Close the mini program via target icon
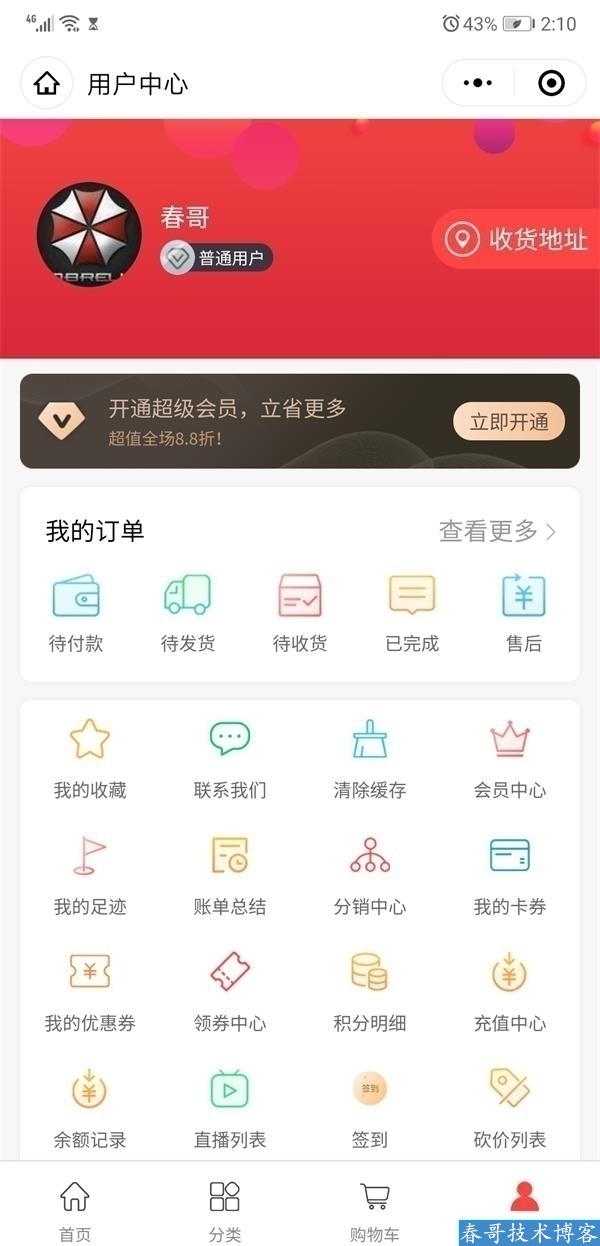The width and height of the screenshot is (600, 1246). (551, 83)
